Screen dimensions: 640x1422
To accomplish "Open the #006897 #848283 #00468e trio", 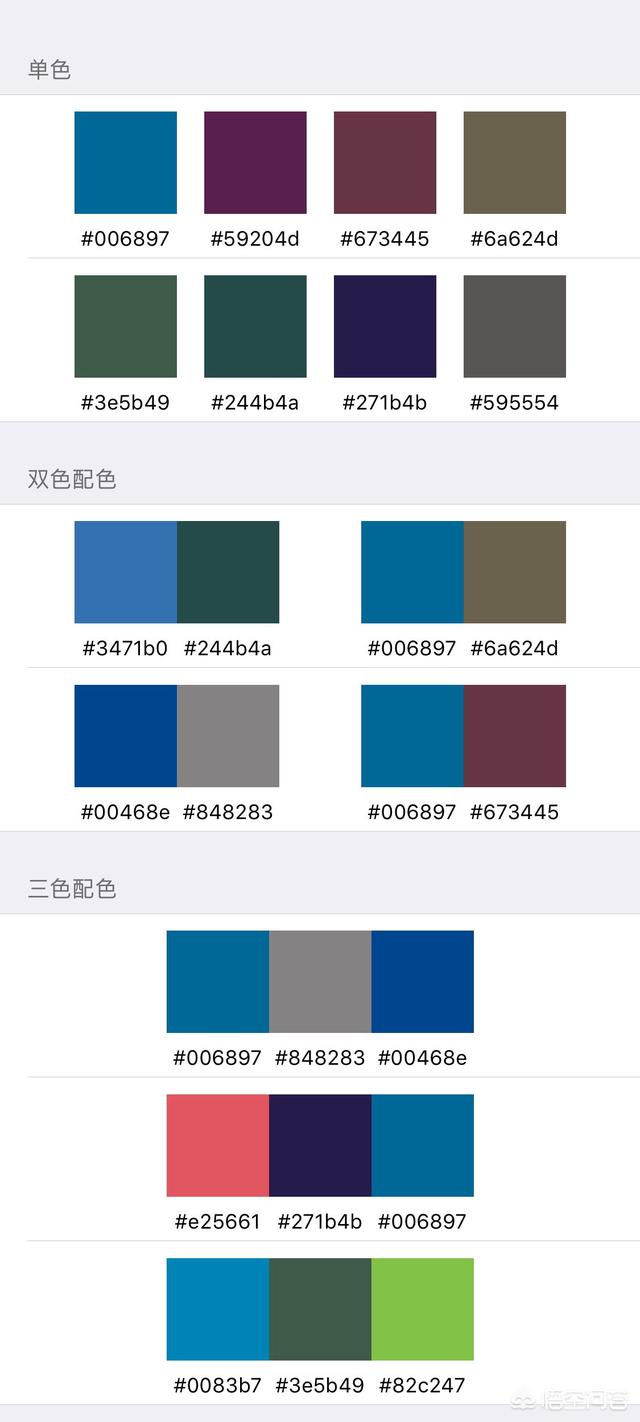I will [320, 982].
